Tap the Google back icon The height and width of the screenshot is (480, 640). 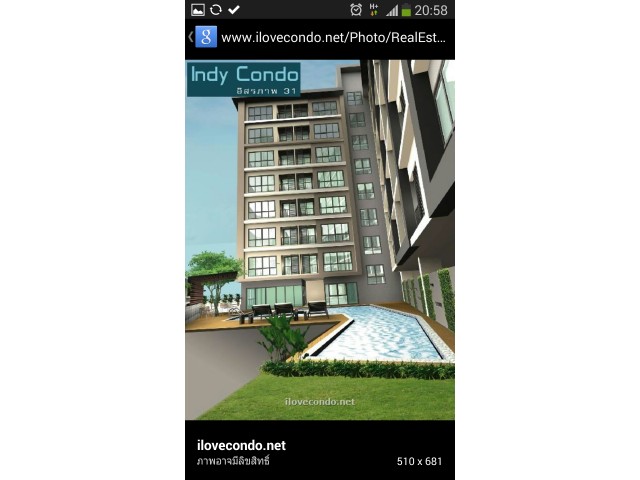pyautogui.click(x=203, y=38)
